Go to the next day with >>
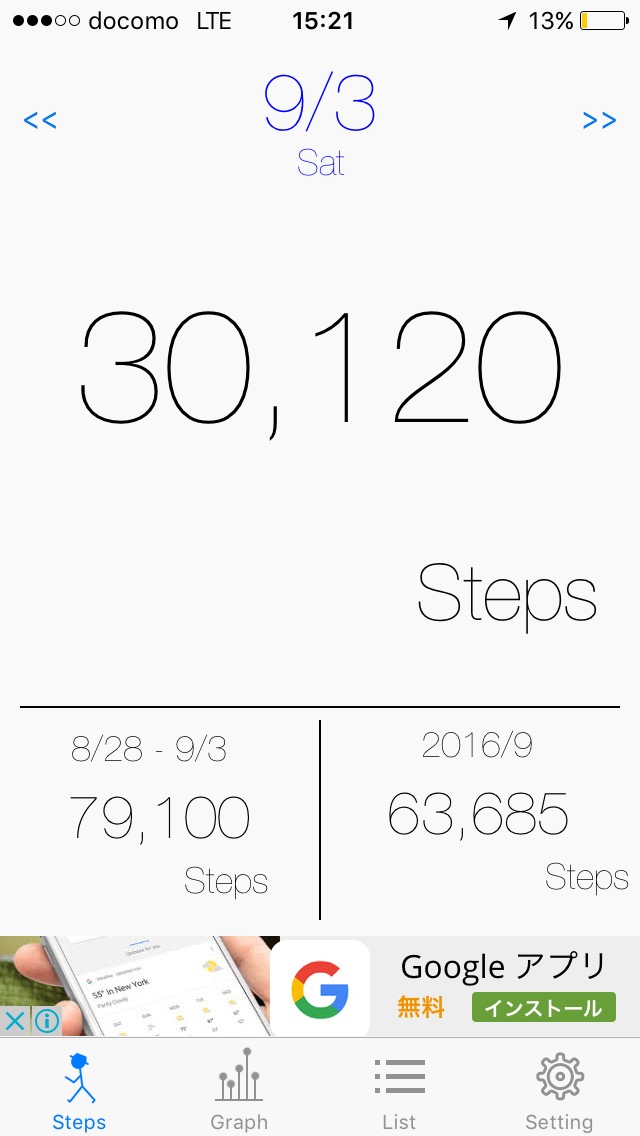640x1136 pixels. coord(599,120)
